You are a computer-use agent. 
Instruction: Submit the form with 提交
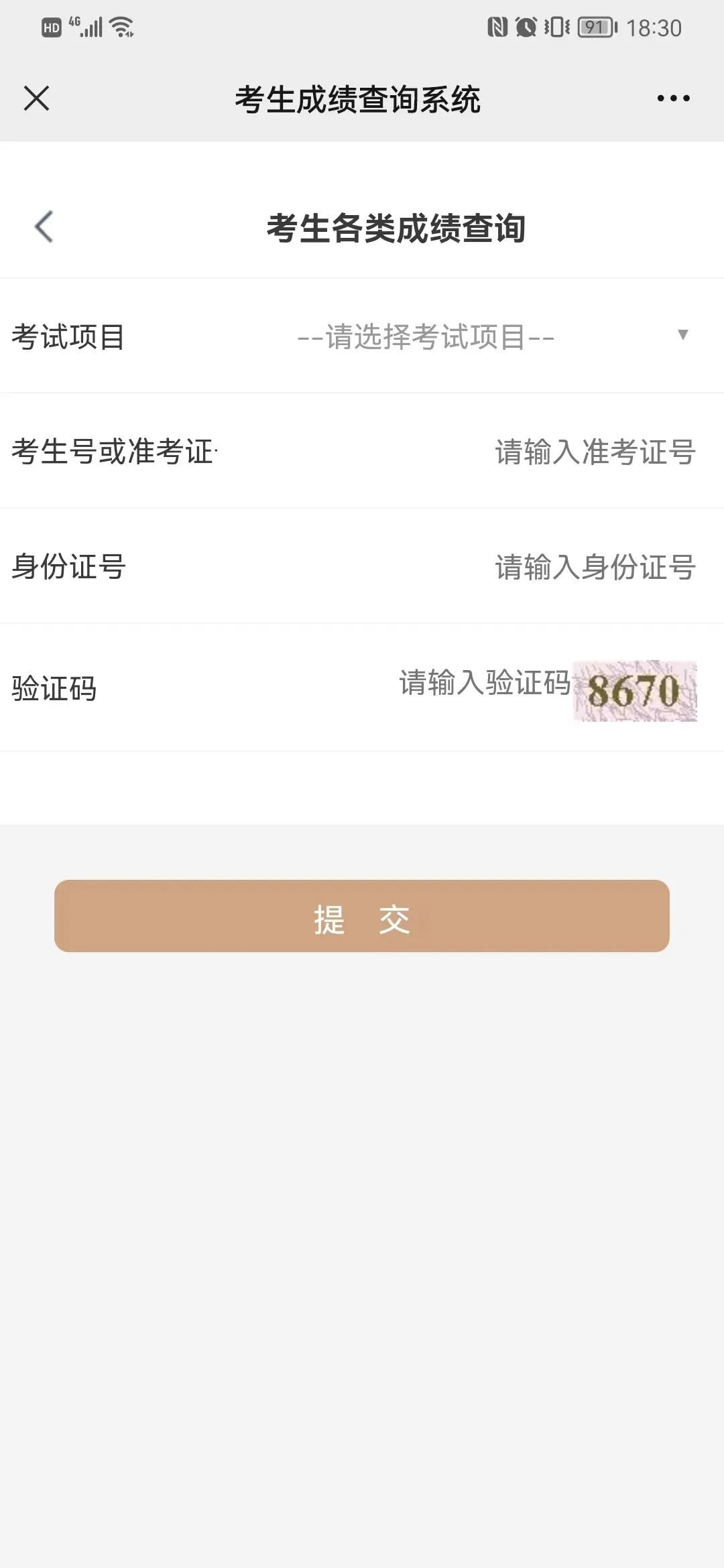[362, 916]
